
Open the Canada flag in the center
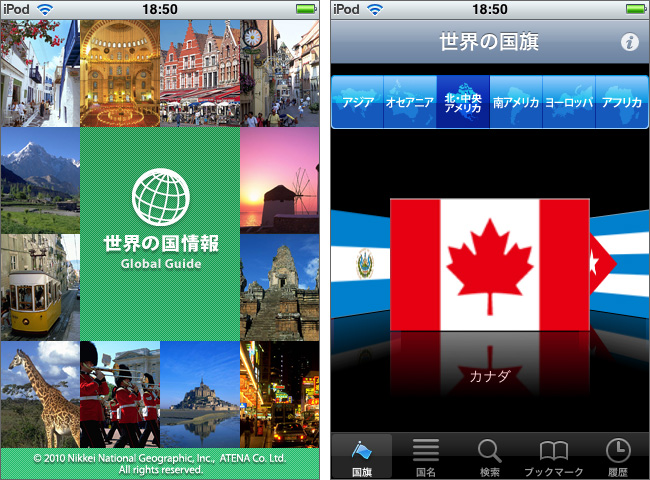[489, 264]
